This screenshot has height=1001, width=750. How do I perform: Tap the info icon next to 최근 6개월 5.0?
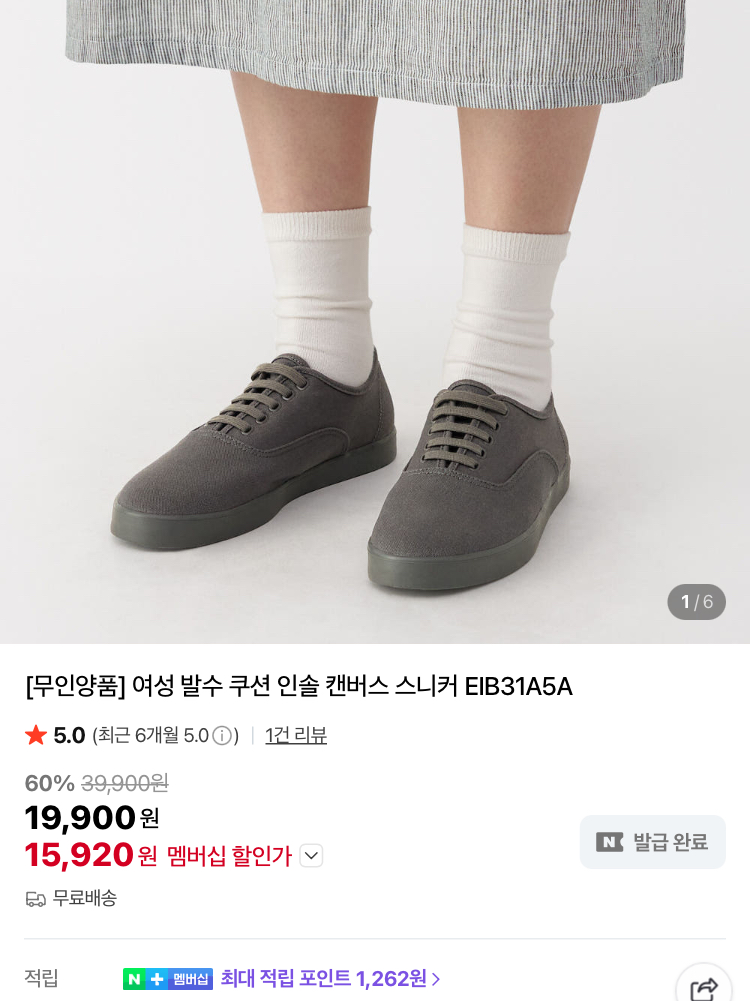221,736
